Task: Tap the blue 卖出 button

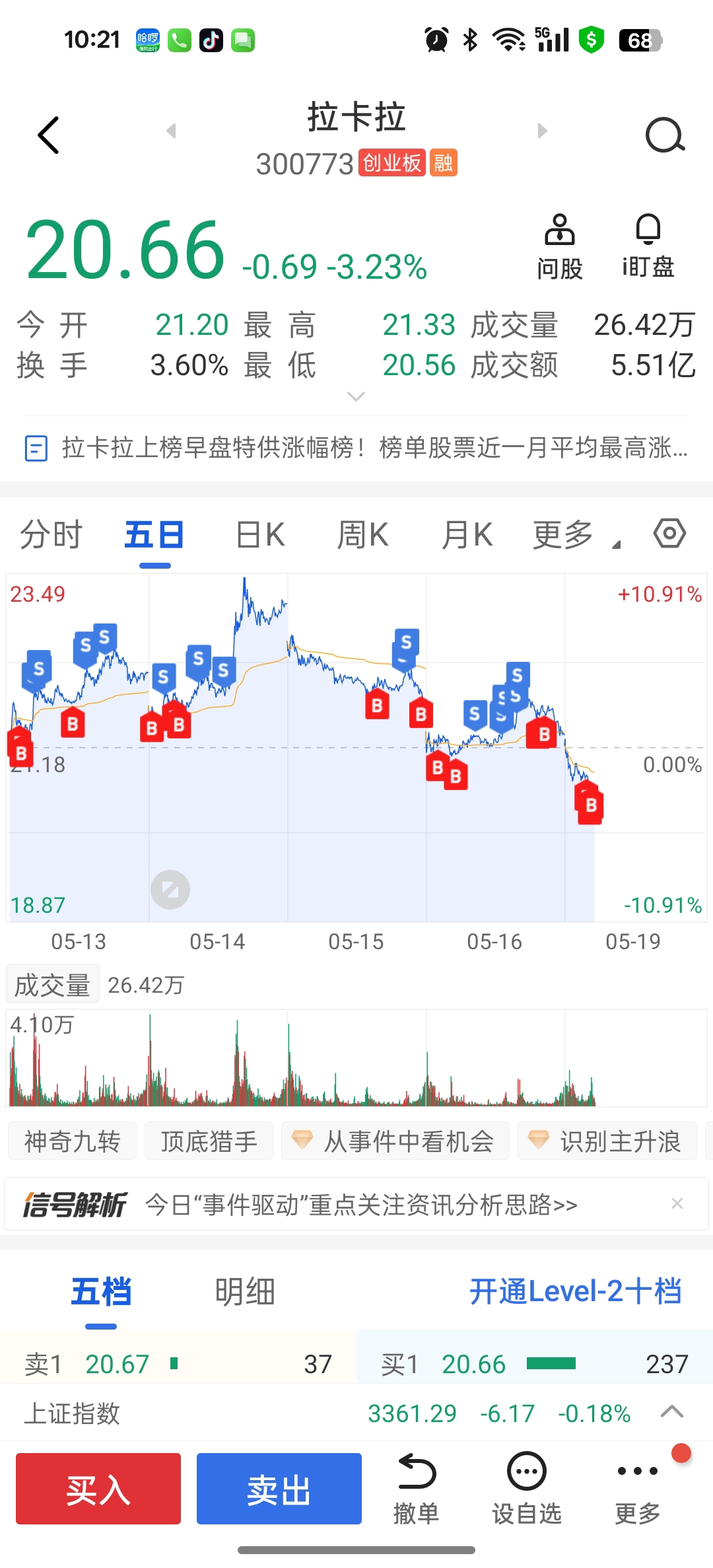Action: [279, 1489]
